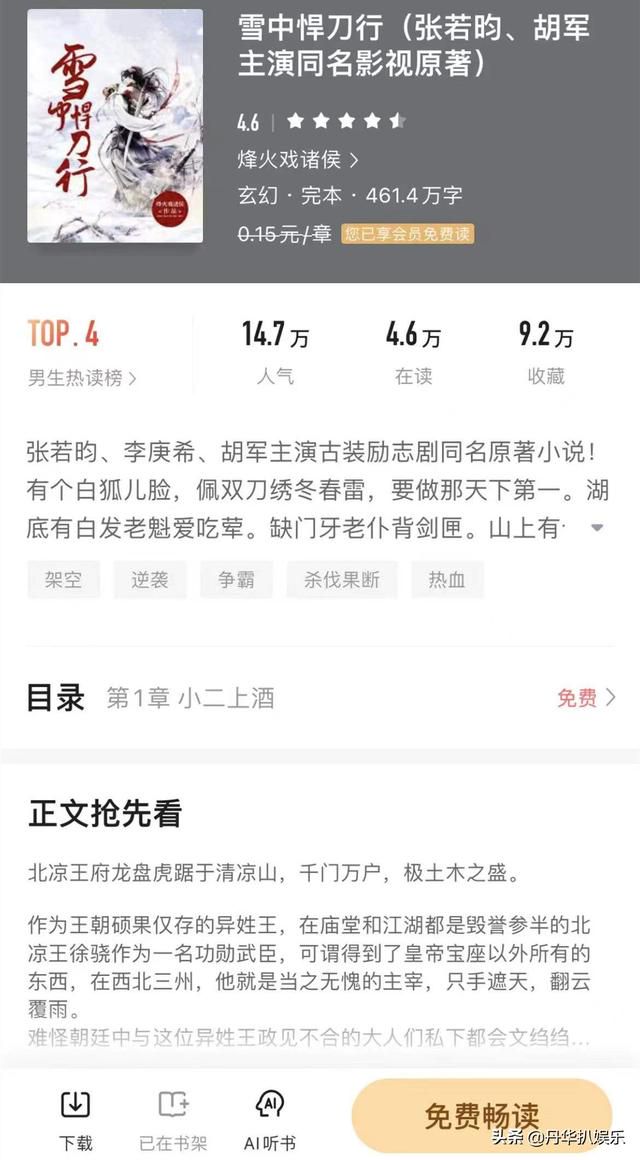Expand the book description

click(597, 527)
